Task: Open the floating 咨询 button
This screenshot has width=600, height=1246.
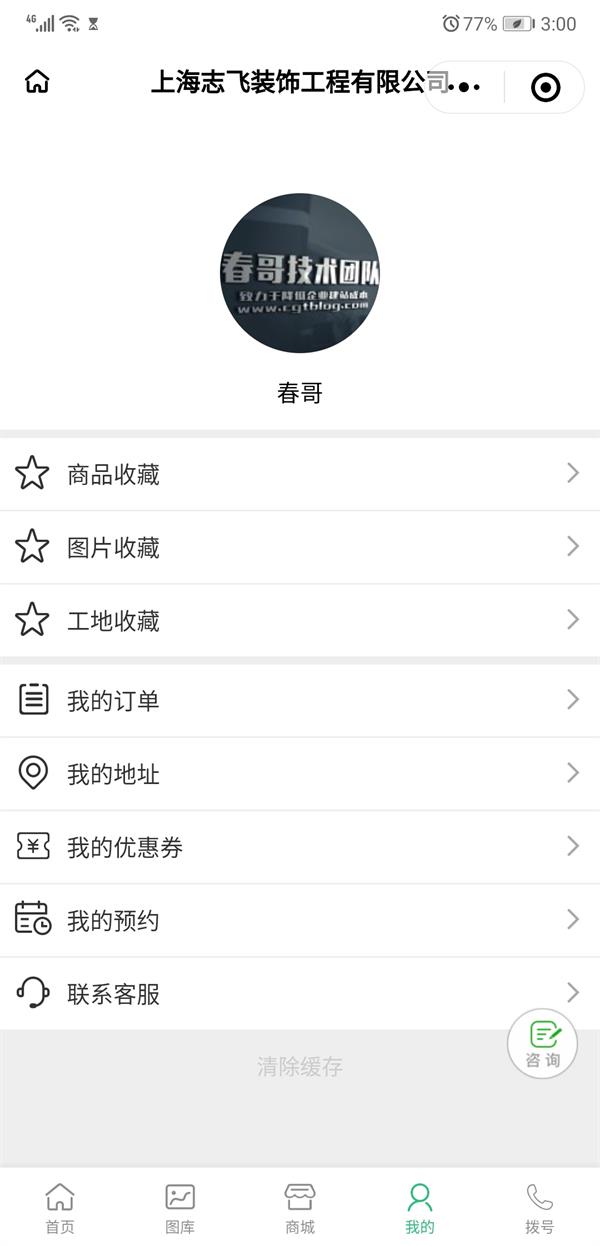Action: 543,1045
